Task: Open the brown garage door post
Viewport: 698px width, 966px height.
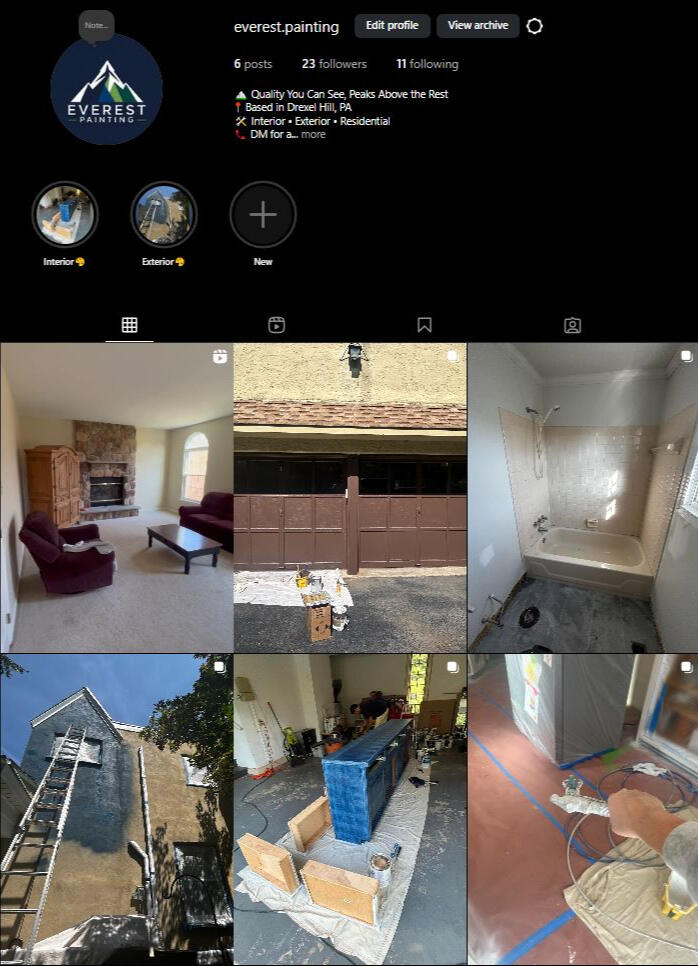Action: click(x=350, y=497)
